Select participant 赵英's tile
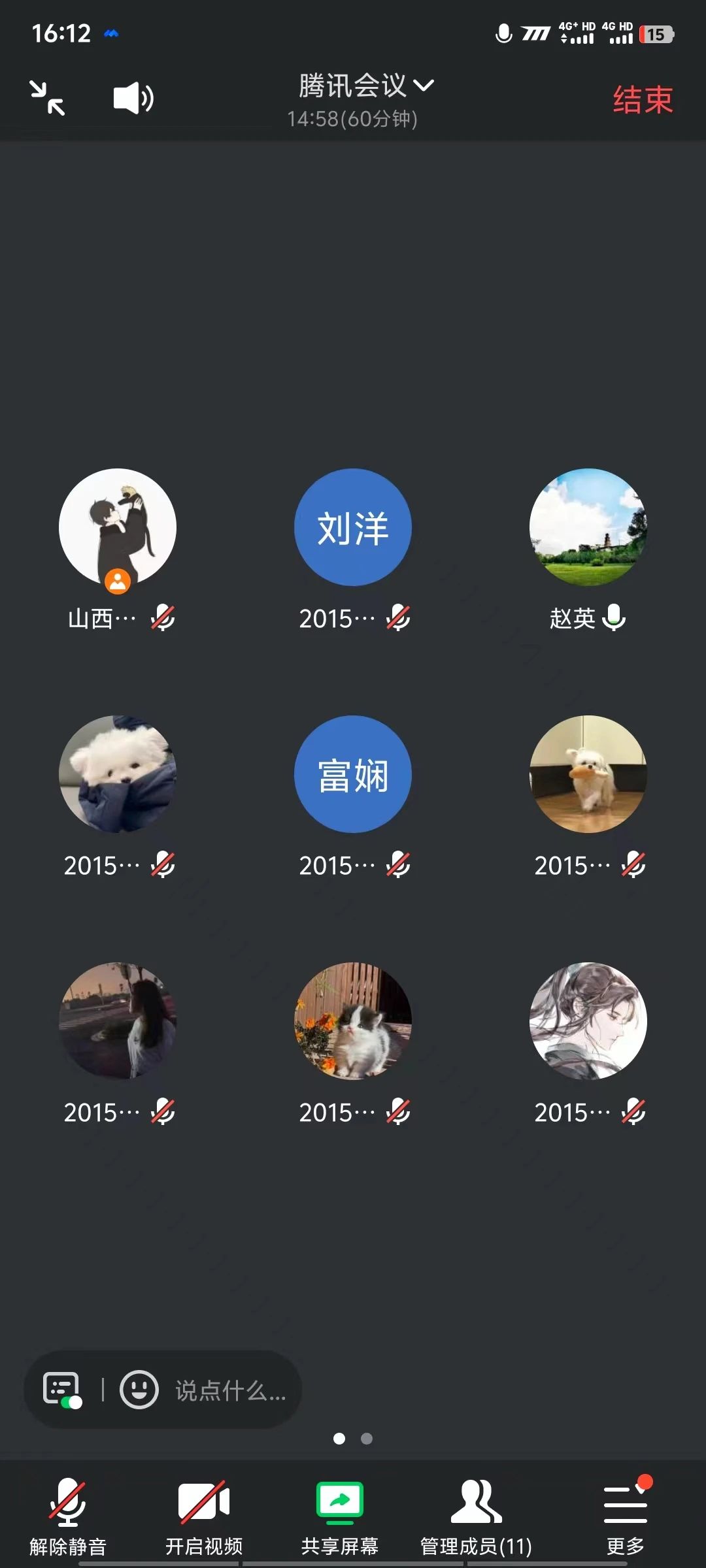Screen dimensions: 706x1568 click(588, 527)
